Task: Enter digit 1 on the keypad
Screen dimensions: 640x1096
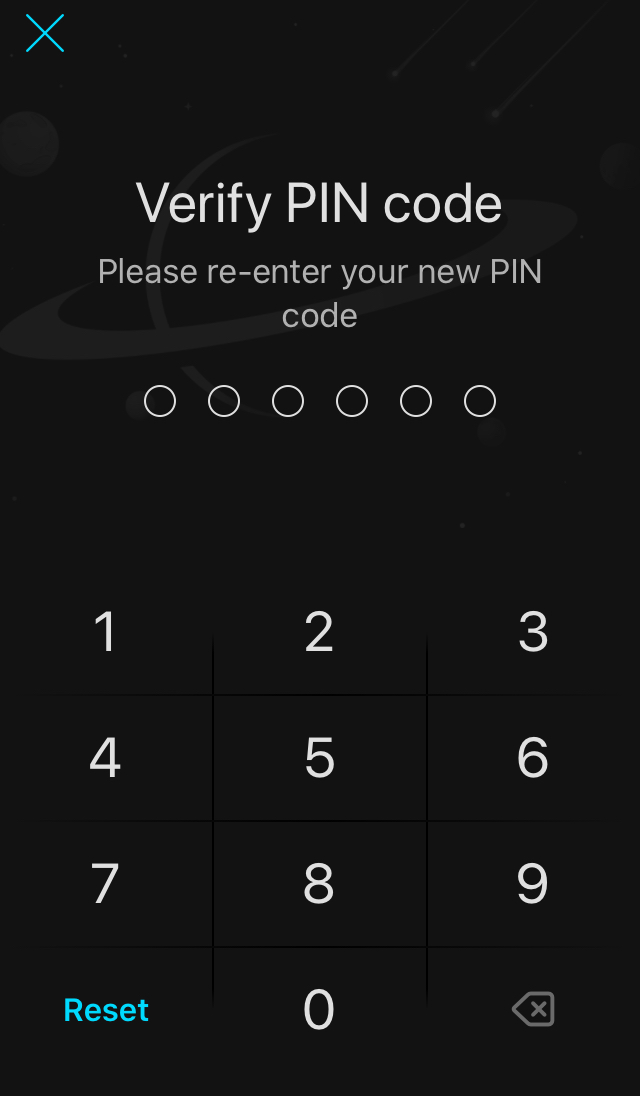Action: click(x=105, y=632)
